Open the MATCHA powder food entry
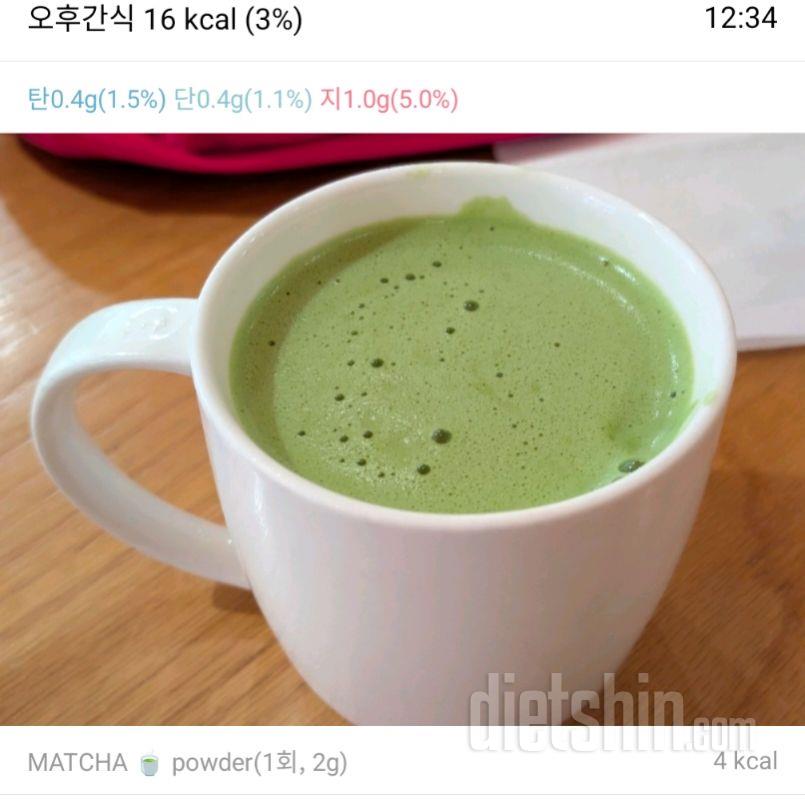Viewport: 805px width, 802px height. (x=188, y=764)
